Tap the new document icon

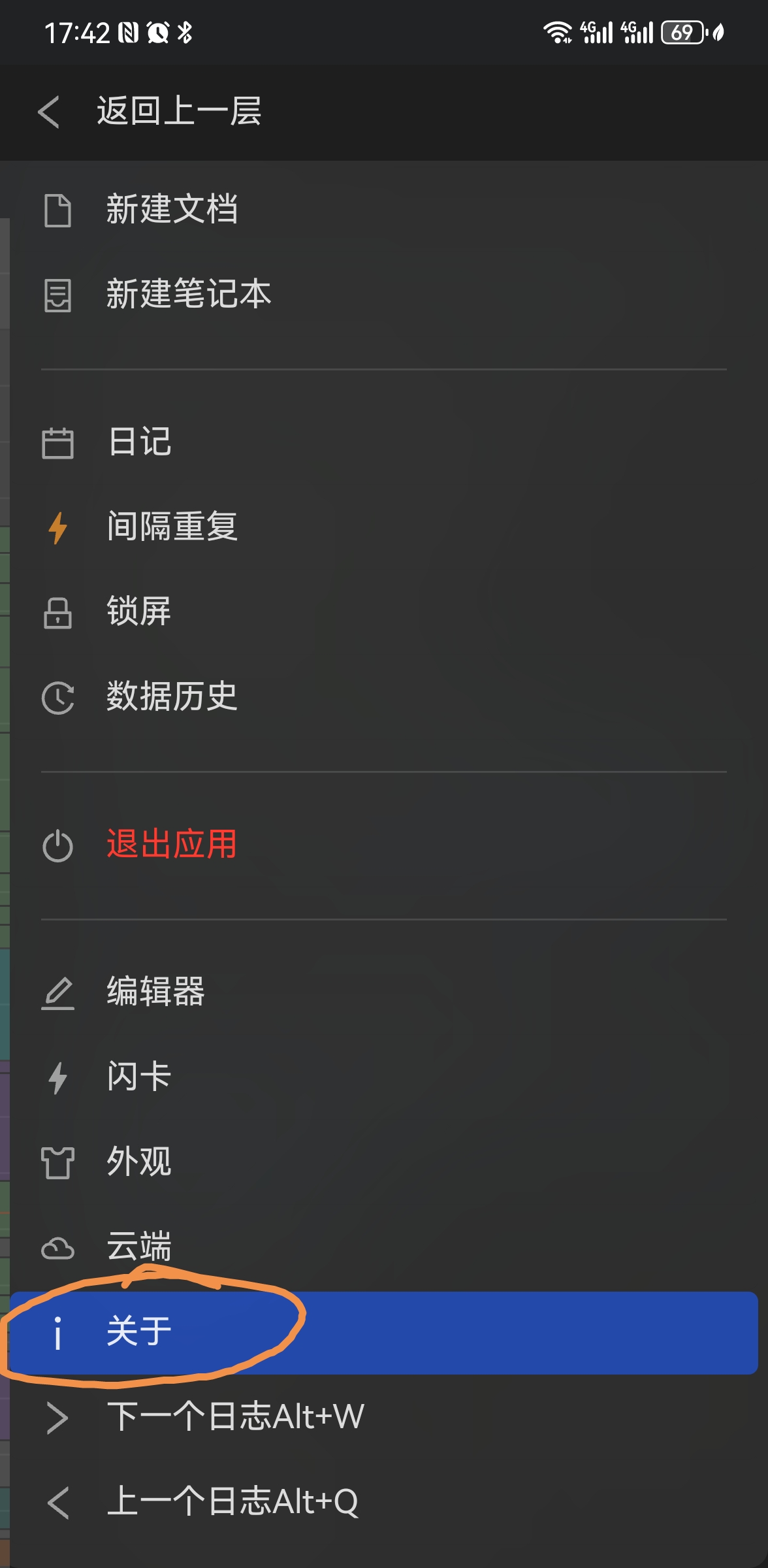pyautogui.click(x=58, y=209)
